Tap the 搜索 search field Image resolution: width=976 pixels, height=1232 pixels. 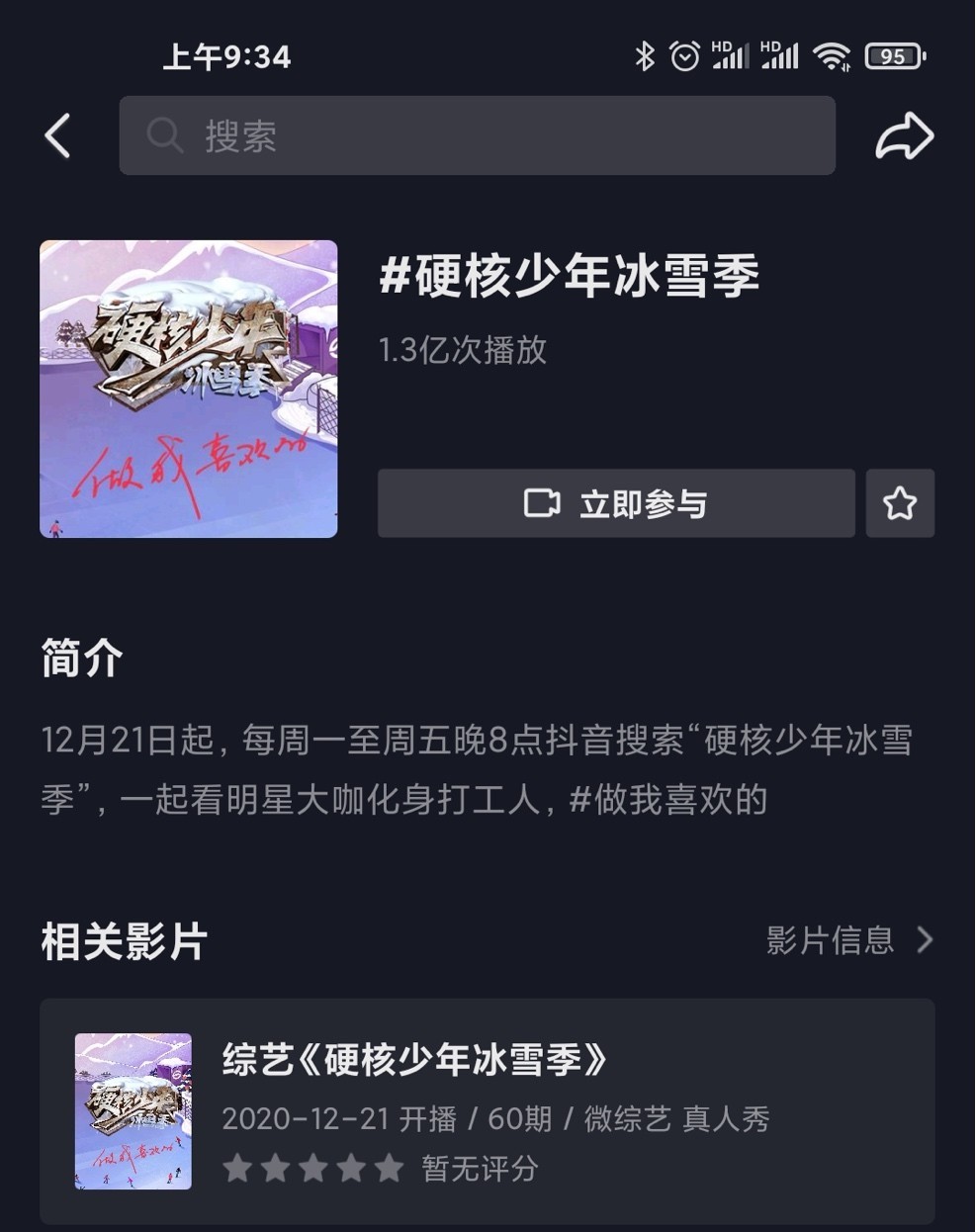point(477,135)
